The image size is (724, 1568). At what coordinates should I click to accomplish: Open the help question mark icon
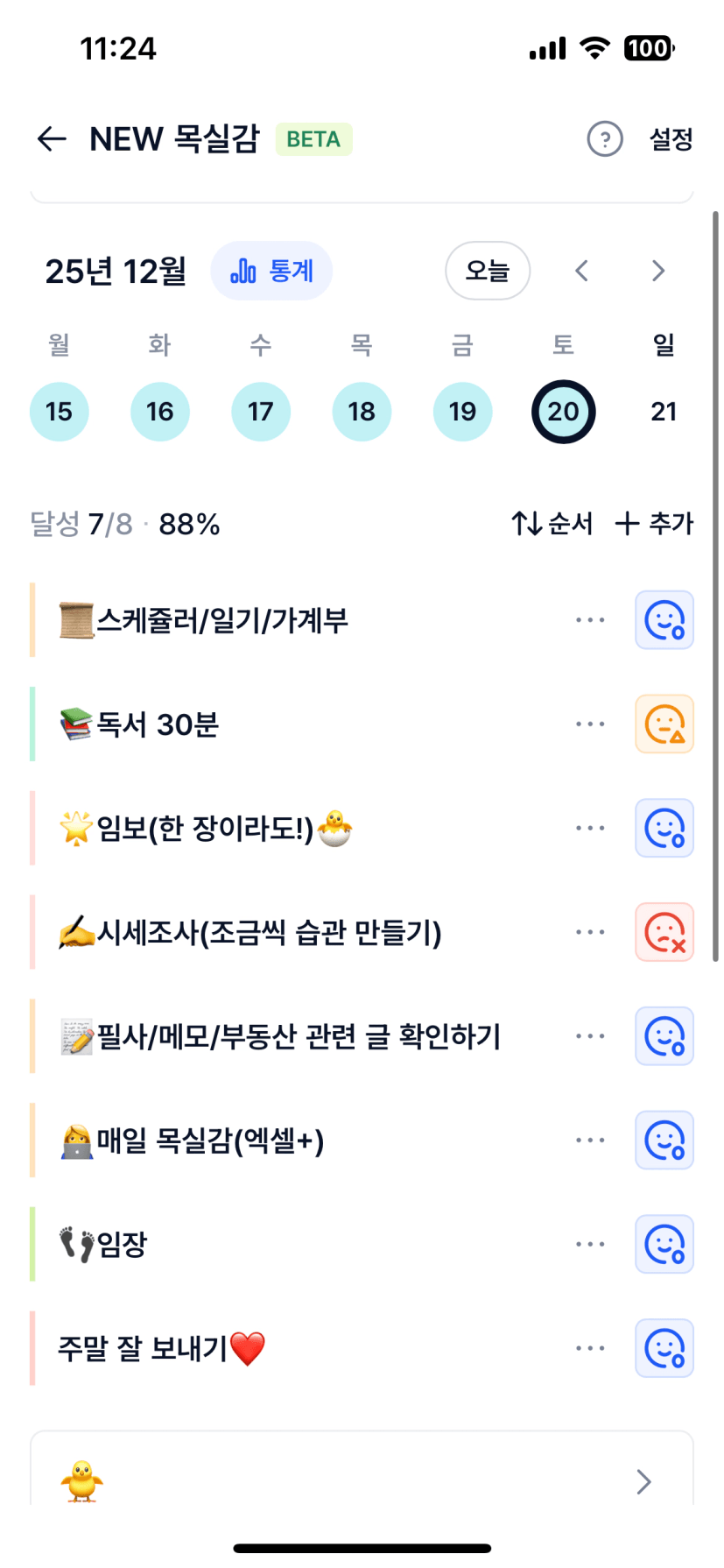click(604, 138)
